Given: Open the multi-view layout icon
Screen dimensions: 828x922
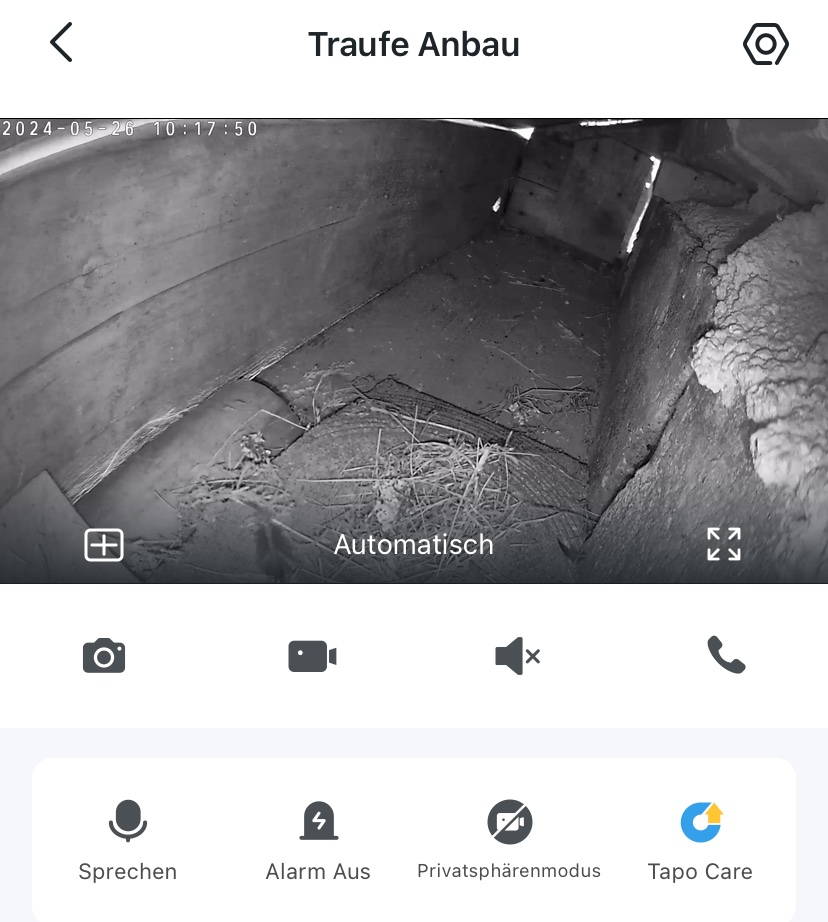Looking at the screenshot, I should tap(104, 545).
